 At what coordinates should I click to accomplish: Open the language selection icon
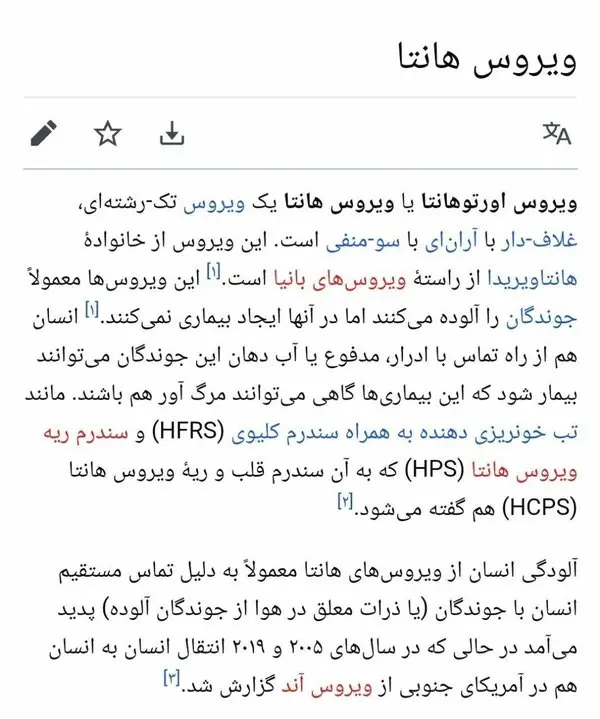[556, 133]
